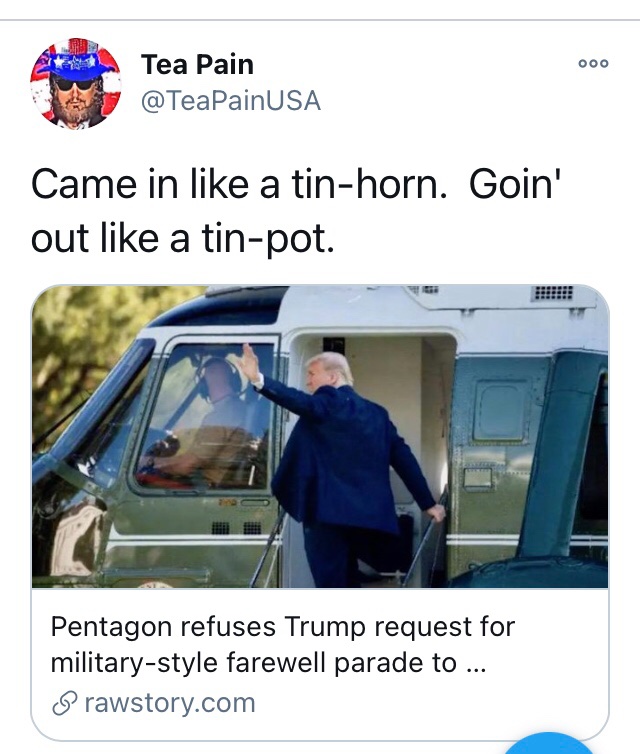640x754 pixels.
Task: Open Tea Pain's profile avatar
Action: point(76,83)
